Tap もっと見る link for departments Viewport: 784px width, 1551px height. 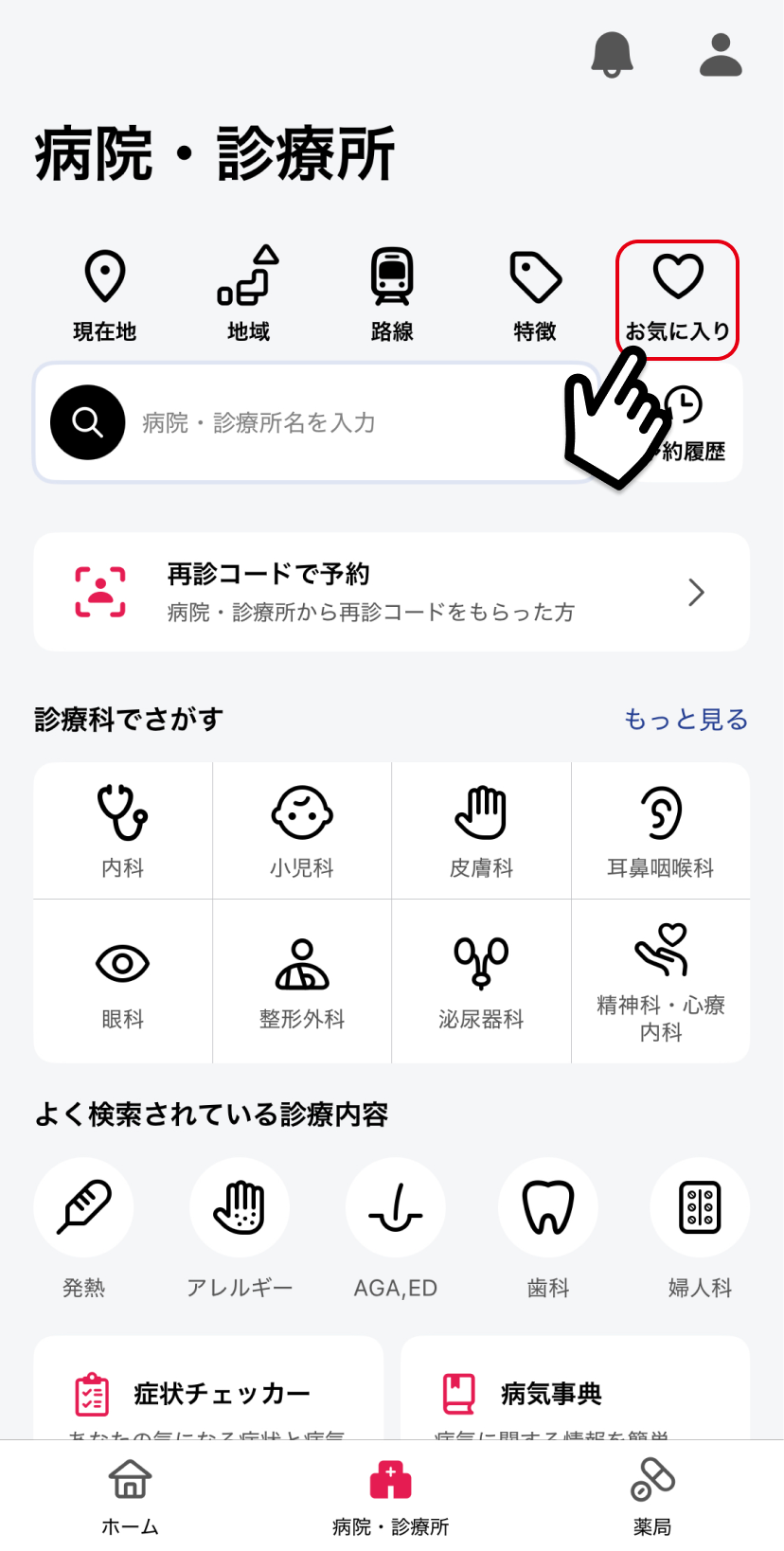[x=686, y=720]
